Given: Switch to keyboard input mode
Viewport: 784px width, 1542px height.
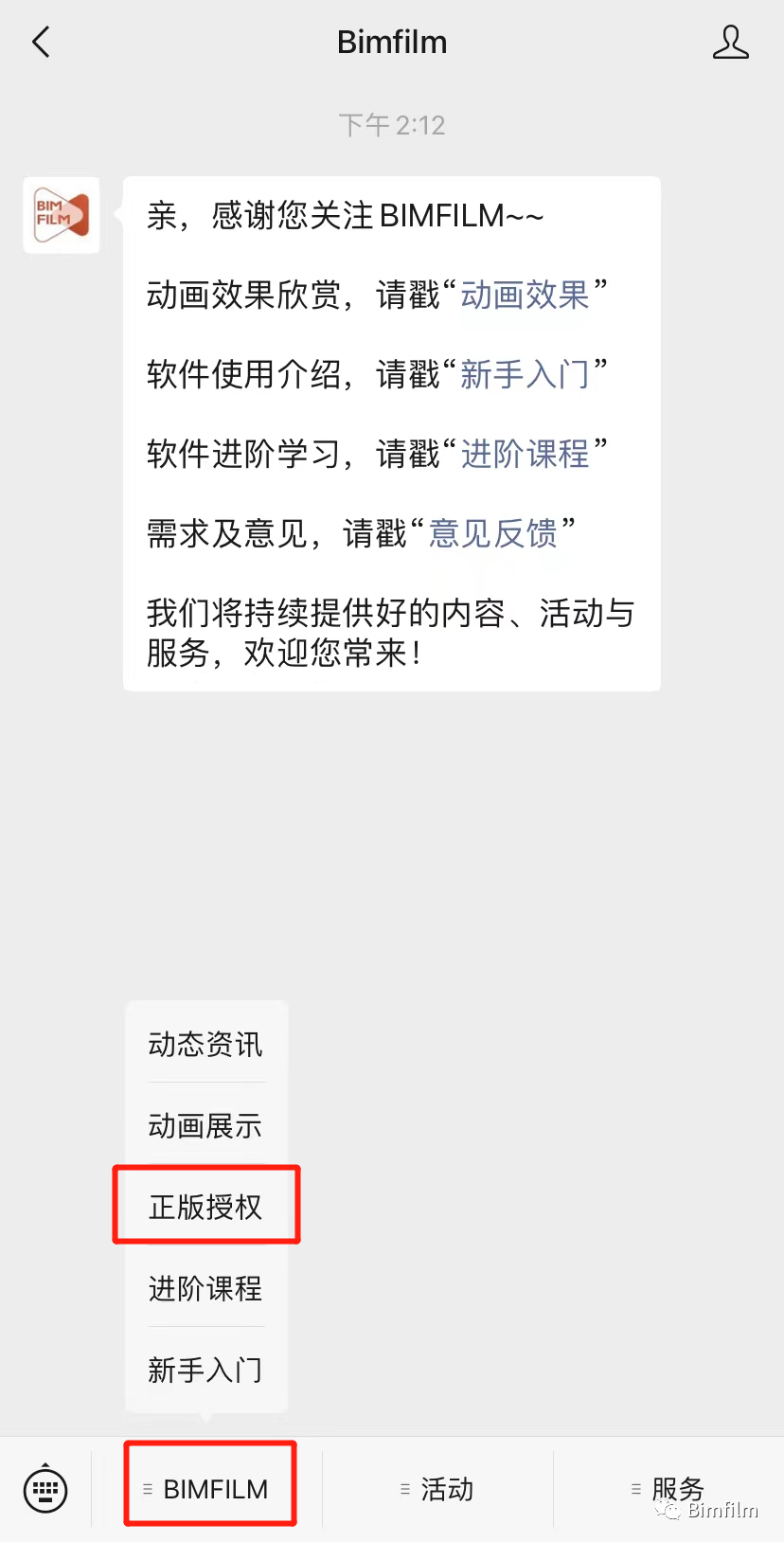Looking at the screenshot, I should click(45, 1489).
